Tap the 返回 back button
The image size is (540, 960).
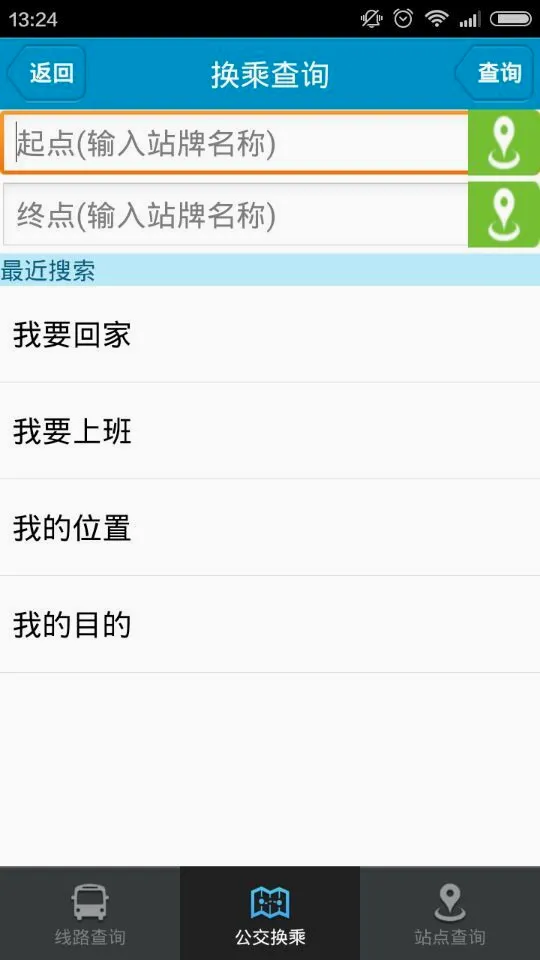tap(46, 73)
